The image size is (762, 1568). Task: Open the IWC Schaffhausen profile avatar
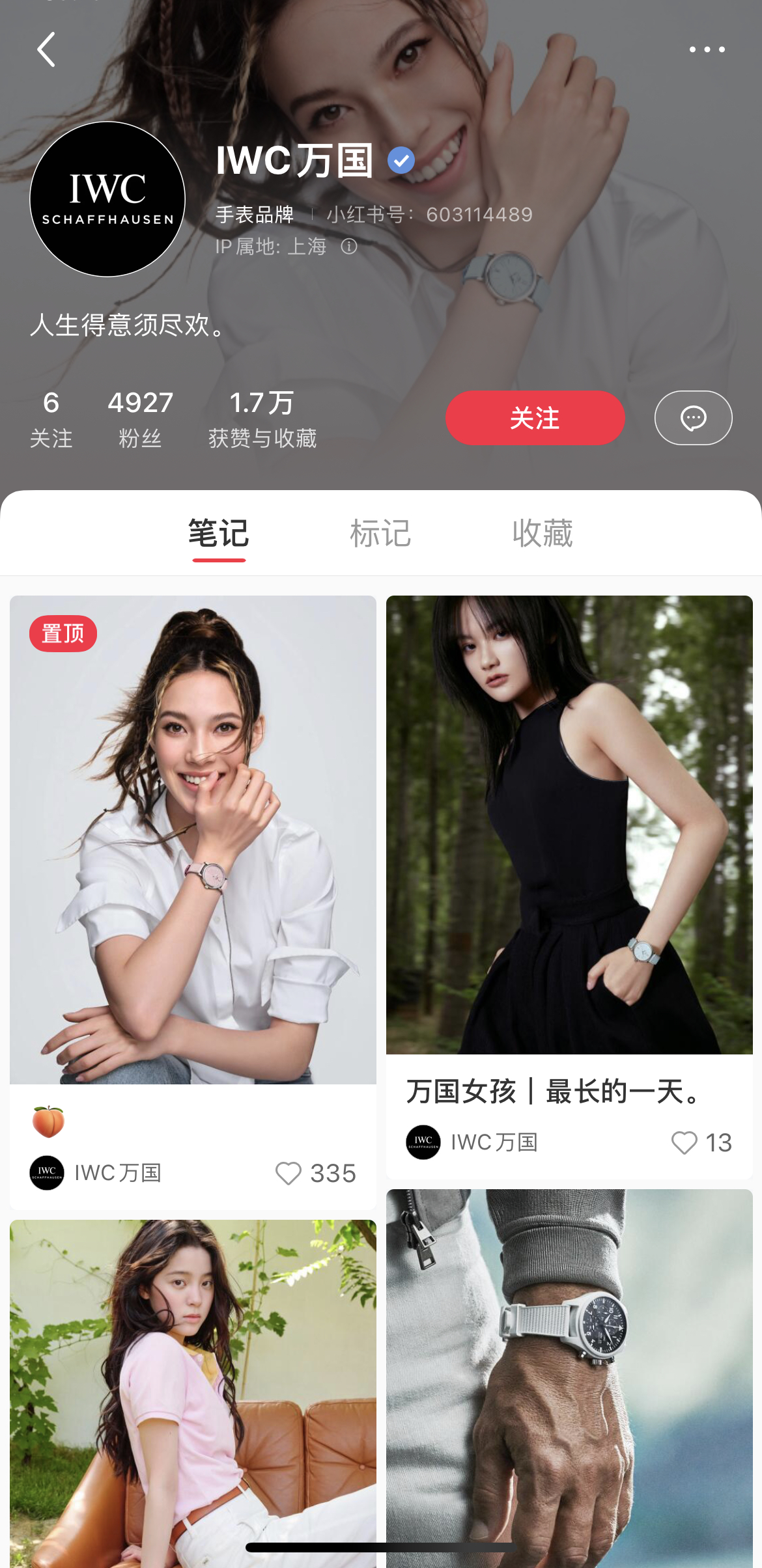click(x=107, y=199)
